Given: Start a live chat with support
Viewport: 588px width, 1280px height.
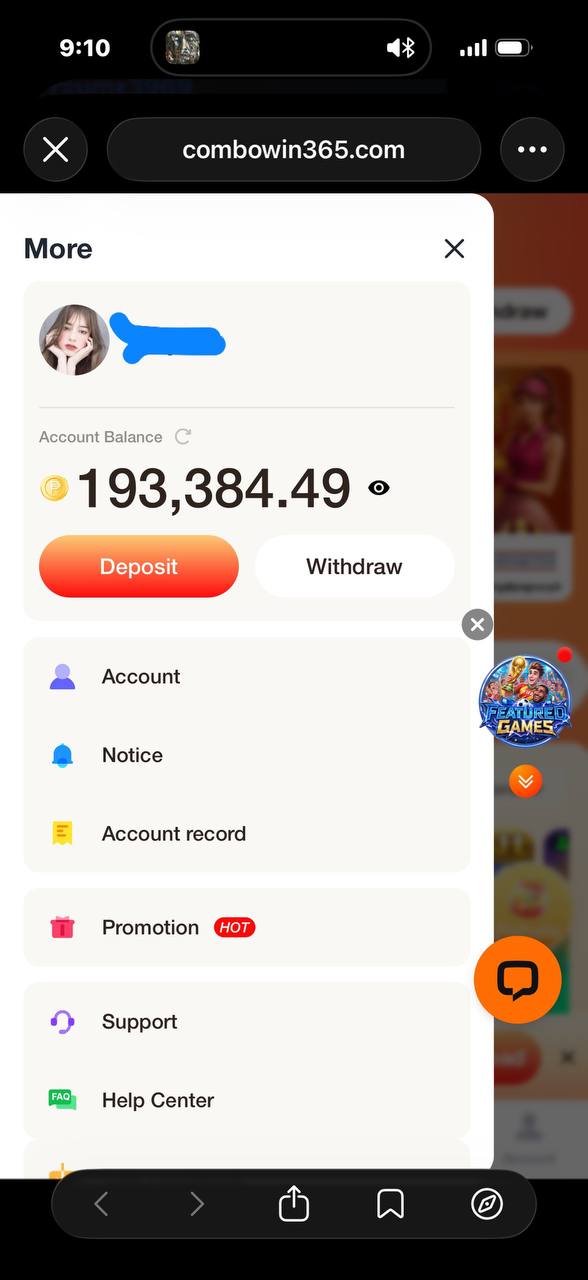Looking at the screenshot, I should [517, 980].
